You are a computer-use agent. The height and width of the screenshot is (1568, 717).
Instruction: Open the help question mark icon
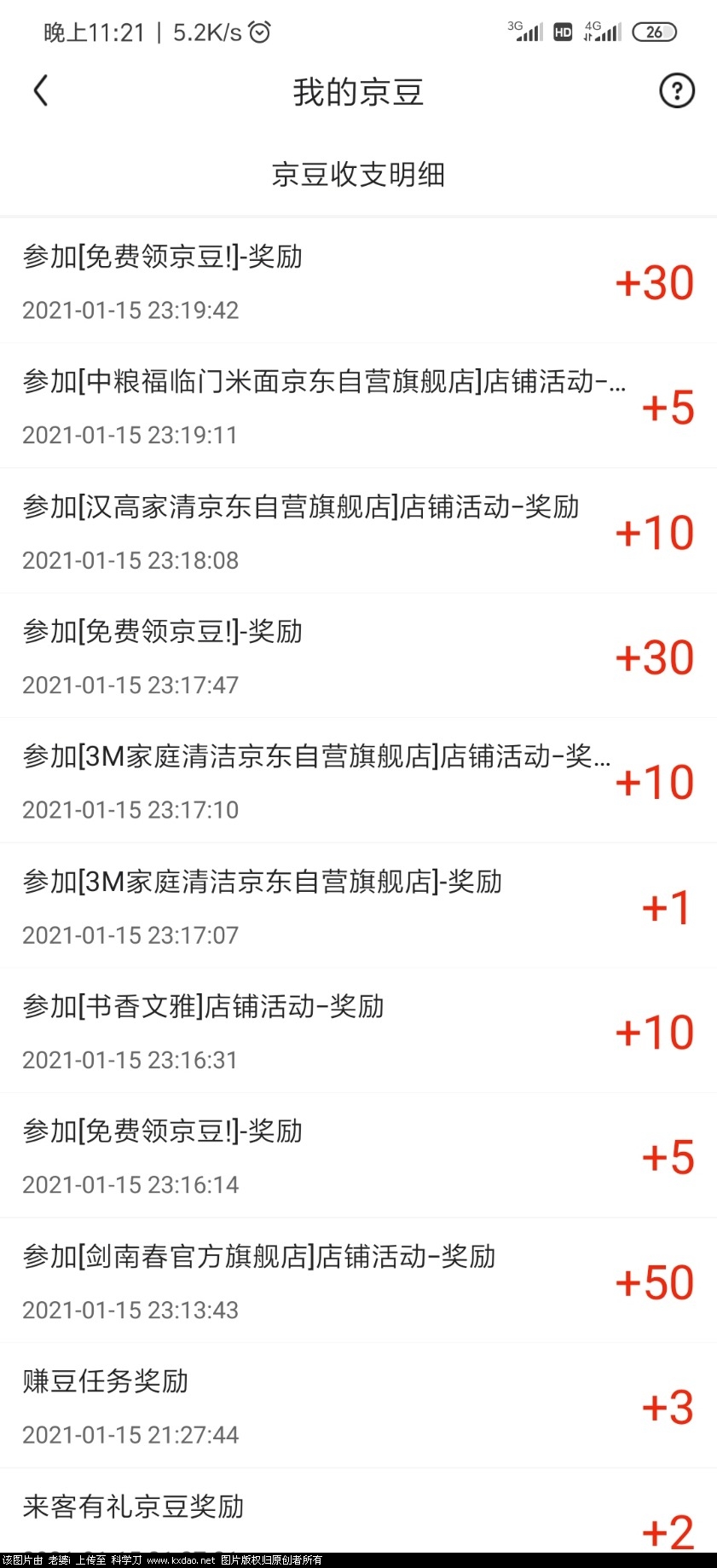coord(676,90)
